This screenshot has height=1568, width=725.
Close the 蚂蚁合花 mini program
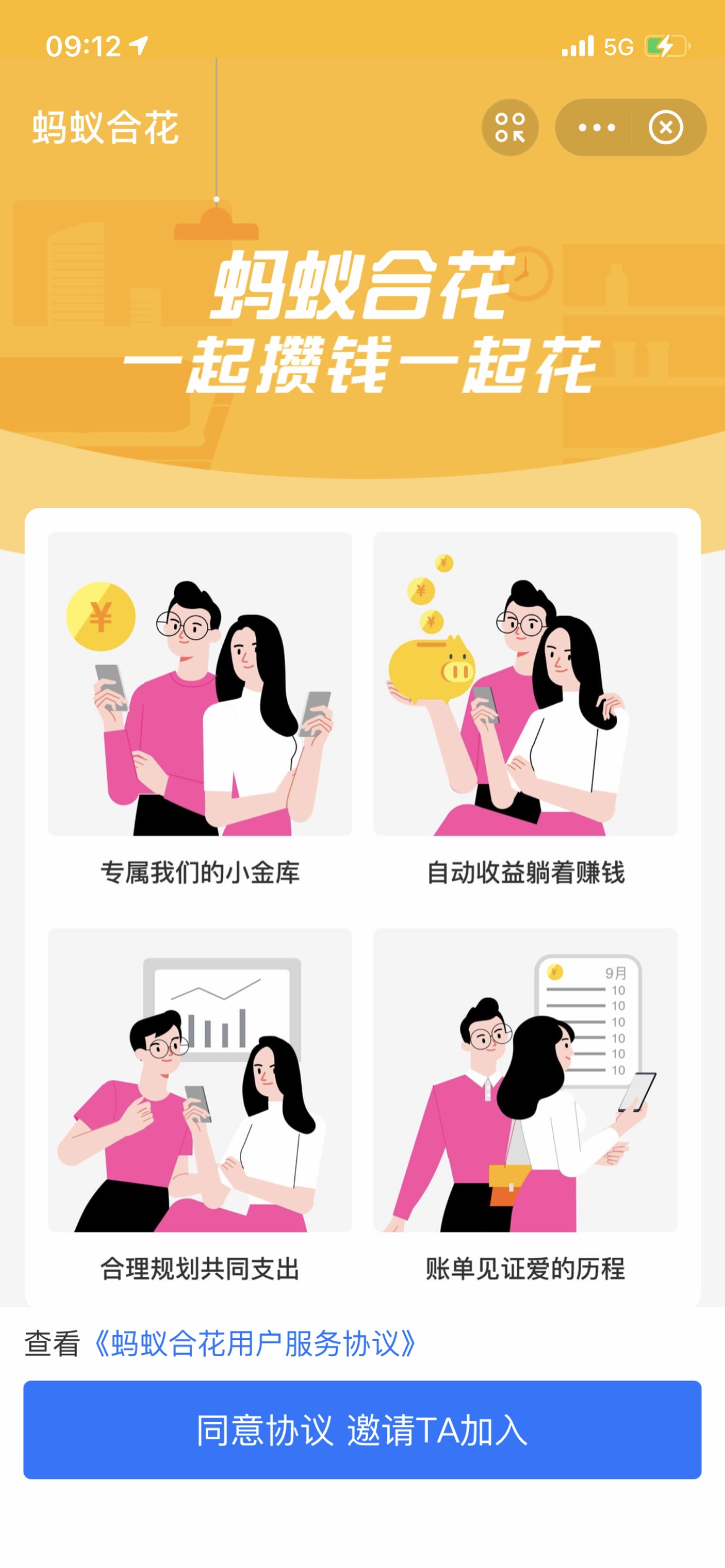click(x=666, y=128)
